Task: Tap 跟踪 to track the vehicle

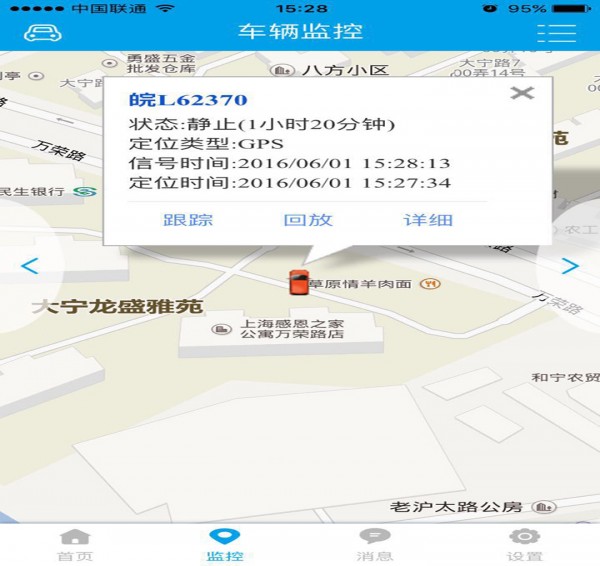Action: (x=188, y=219)
